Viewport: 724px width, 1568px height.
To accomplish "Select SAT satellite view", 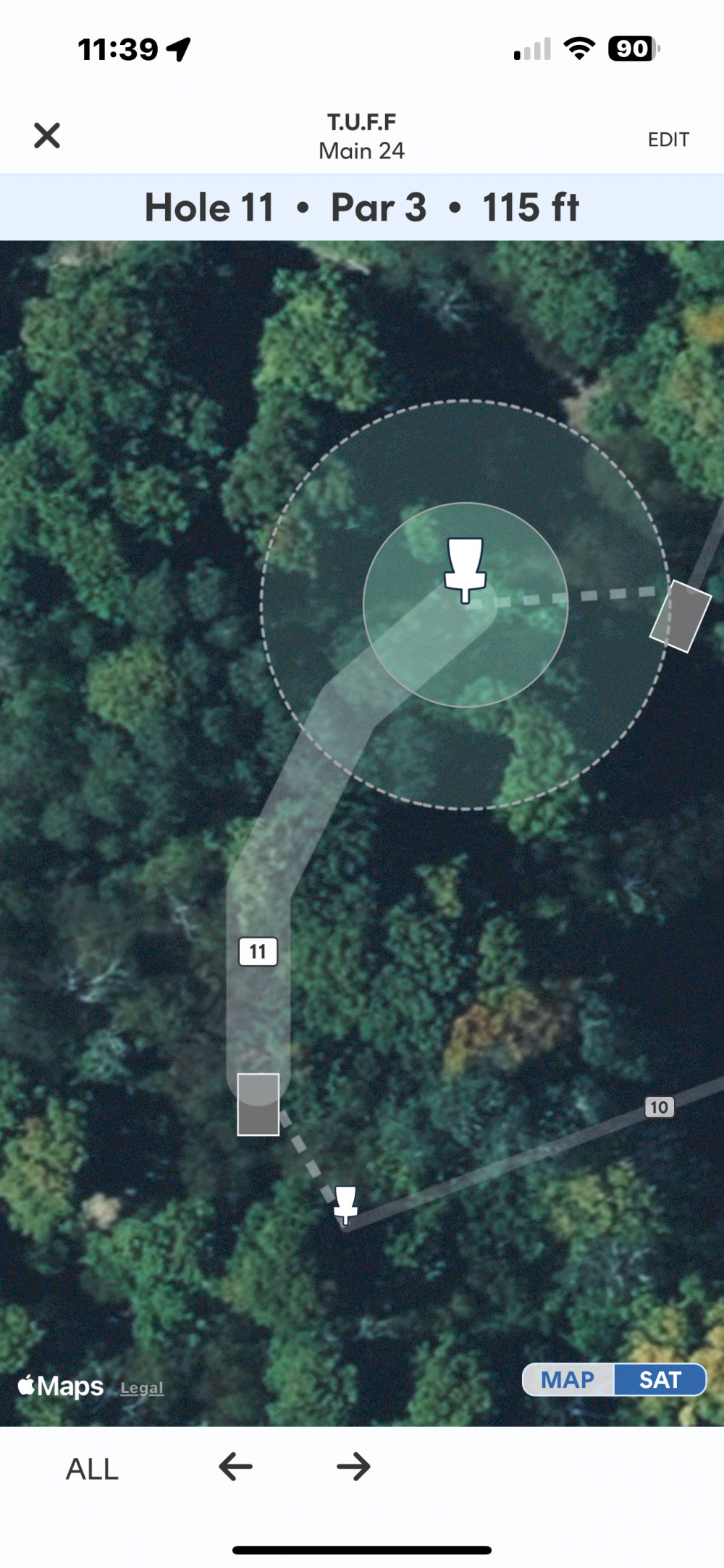I will pos(660,1380).
